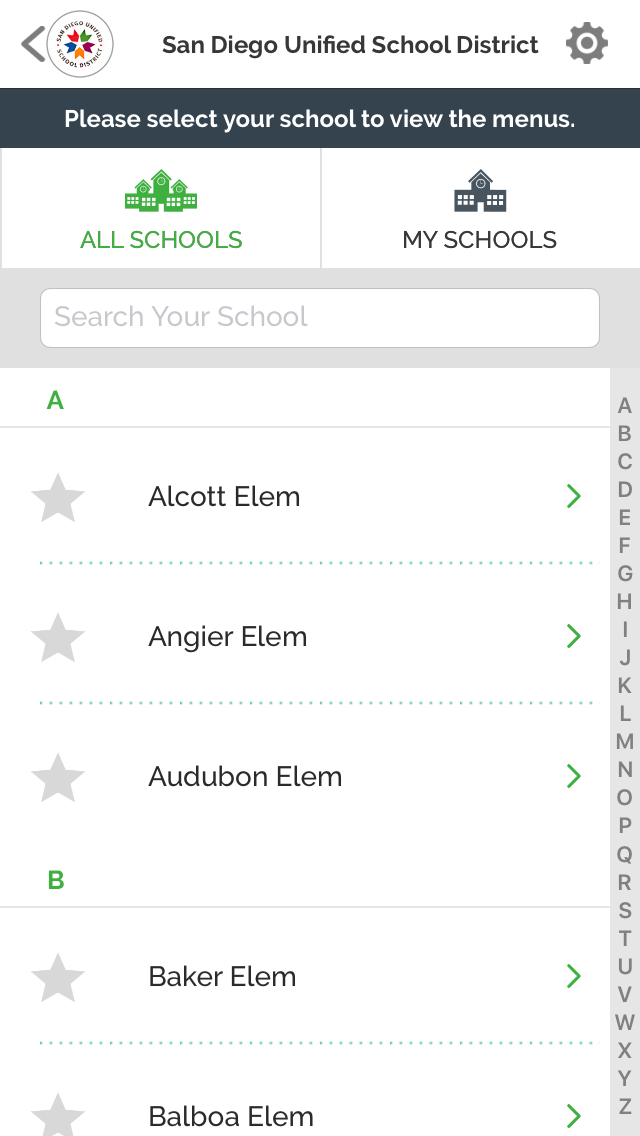
Task: Switch to the All Schools tab
Action: pos(161,209)
